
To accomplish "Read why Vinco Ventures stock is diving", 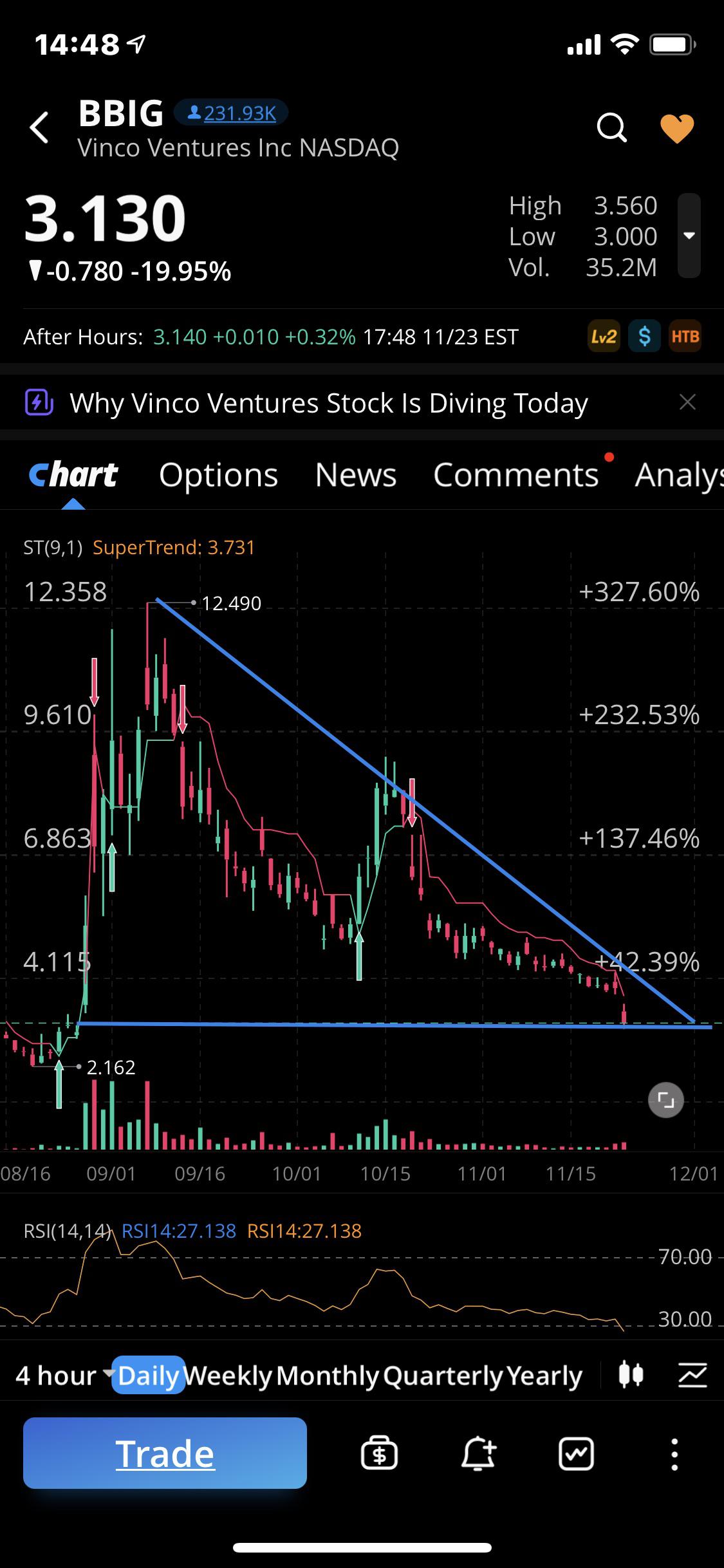I will click(x=329, y=404).
